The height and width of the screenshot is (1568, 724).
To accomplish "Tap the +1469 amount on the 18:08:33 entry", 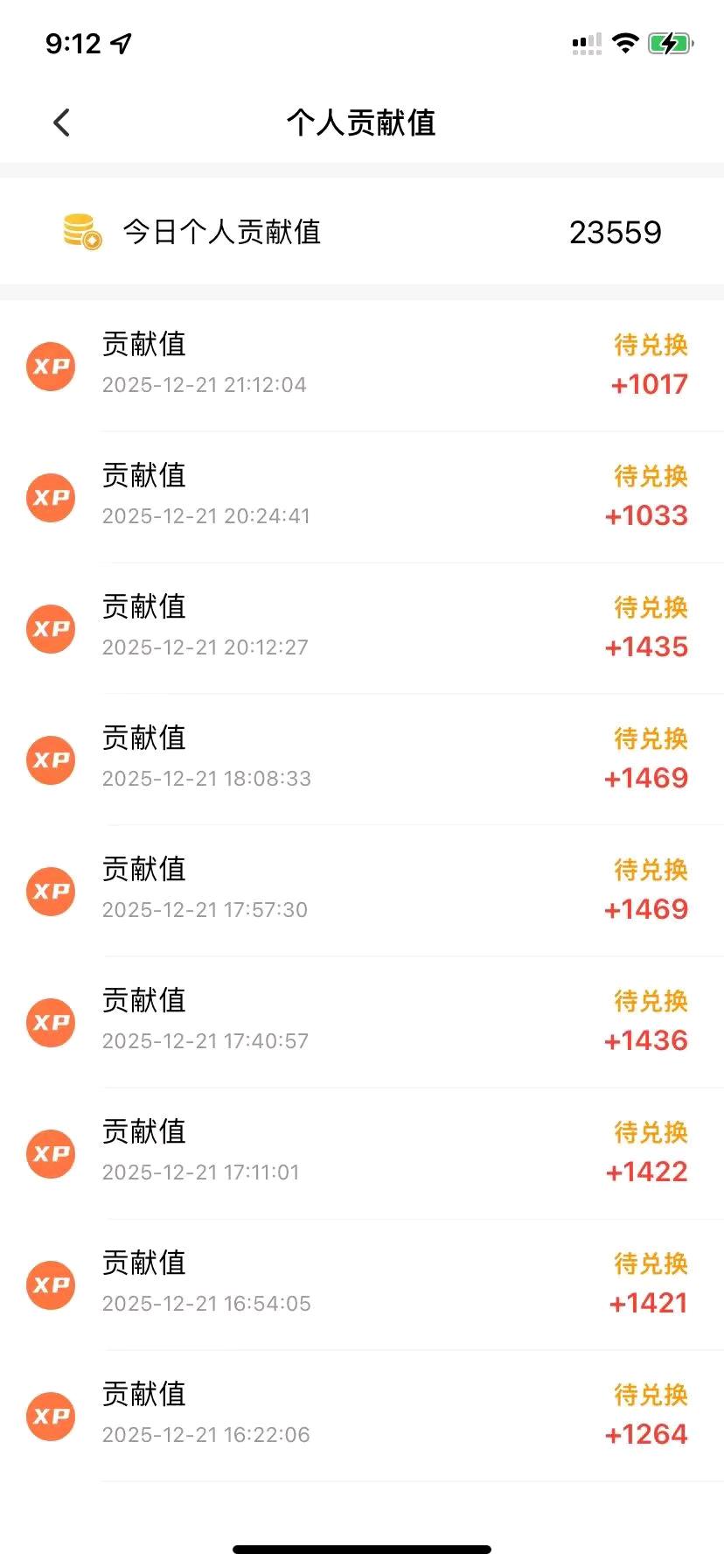I will click(x=646, y=778).
